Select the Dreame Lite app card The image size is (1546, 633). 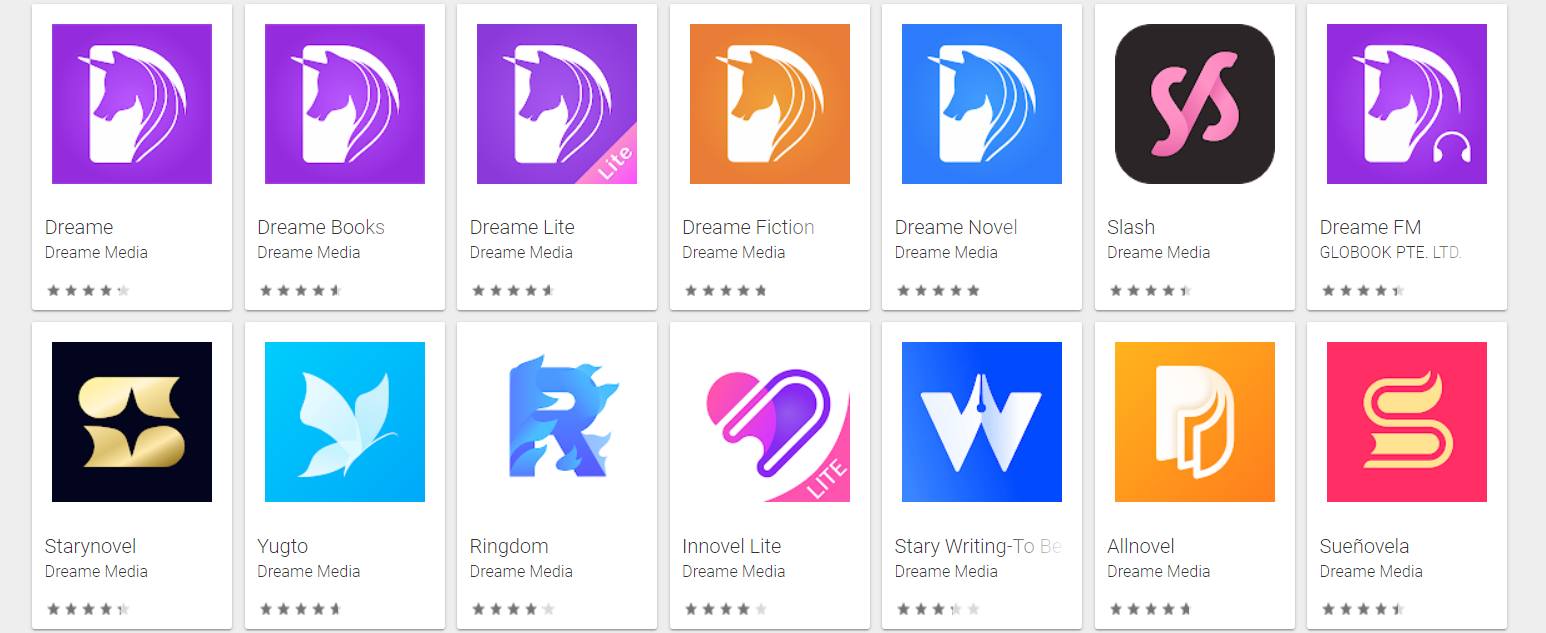click(x=556, y=104)
